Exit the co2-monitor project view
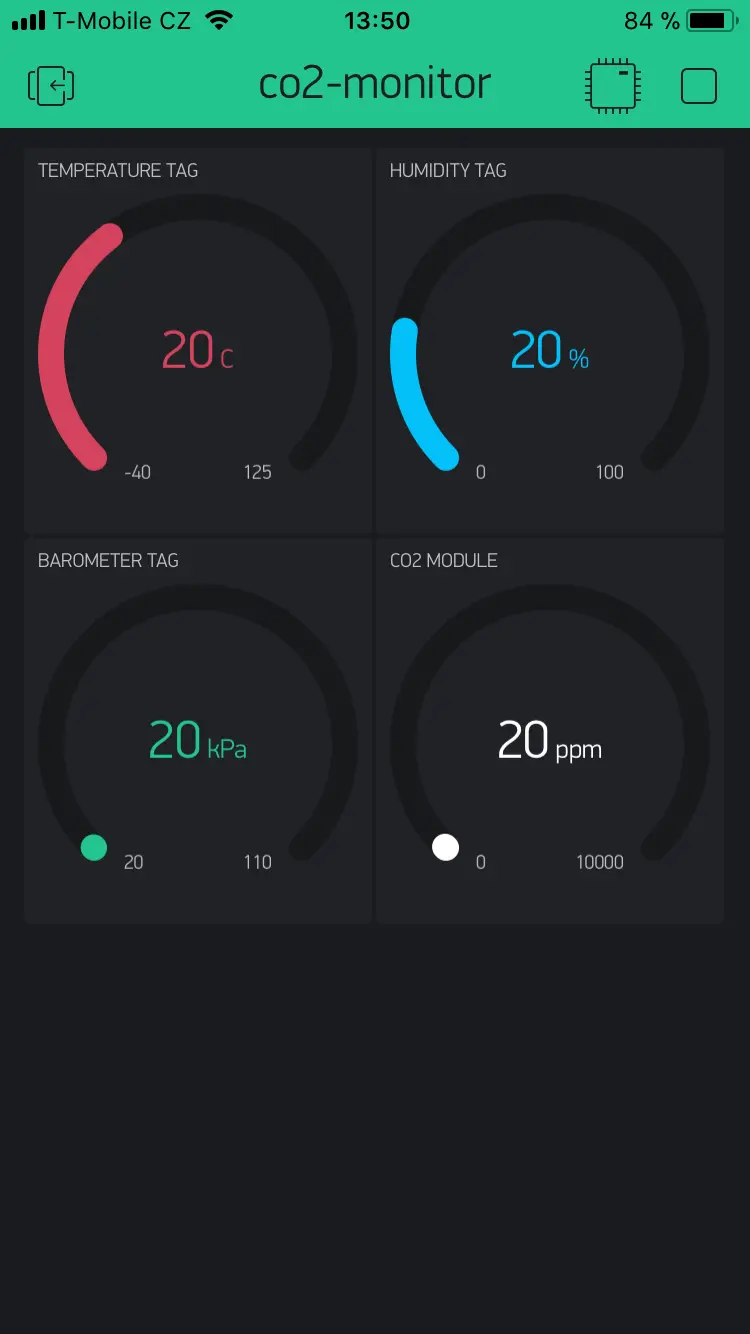This screenshot has height=1334, width=750. click(51, 86)
